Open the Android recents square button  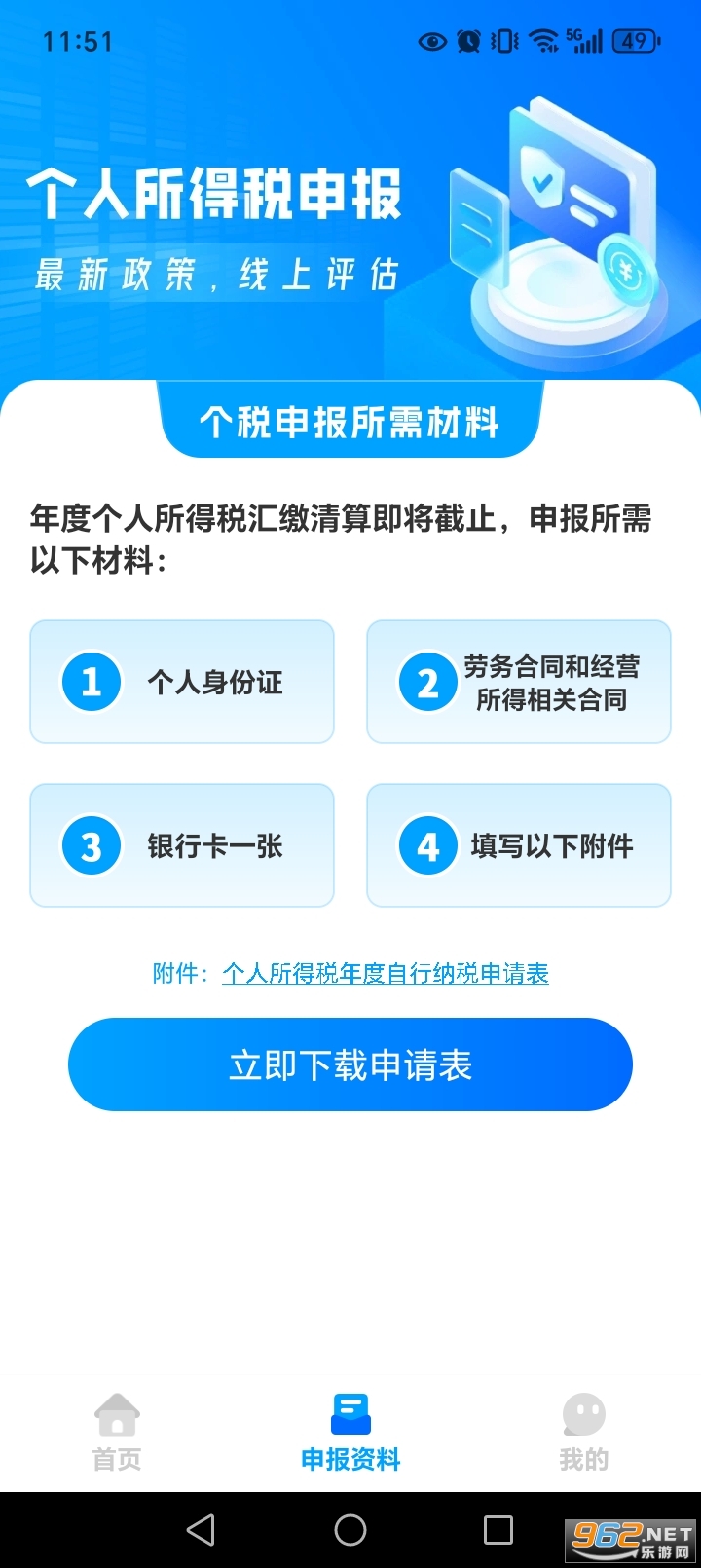point(499,1531)
